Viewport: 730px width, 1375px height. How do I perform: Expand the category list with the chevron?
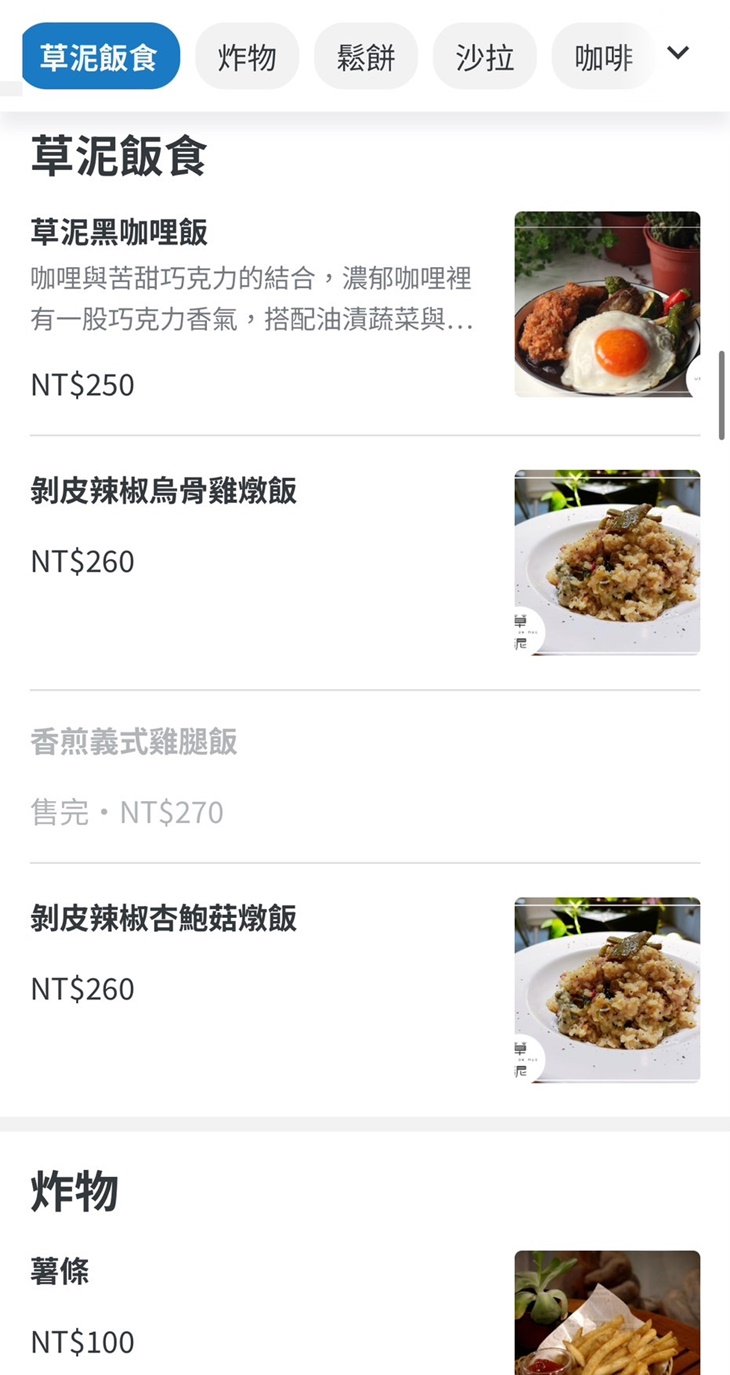click(x=678, y=55)
